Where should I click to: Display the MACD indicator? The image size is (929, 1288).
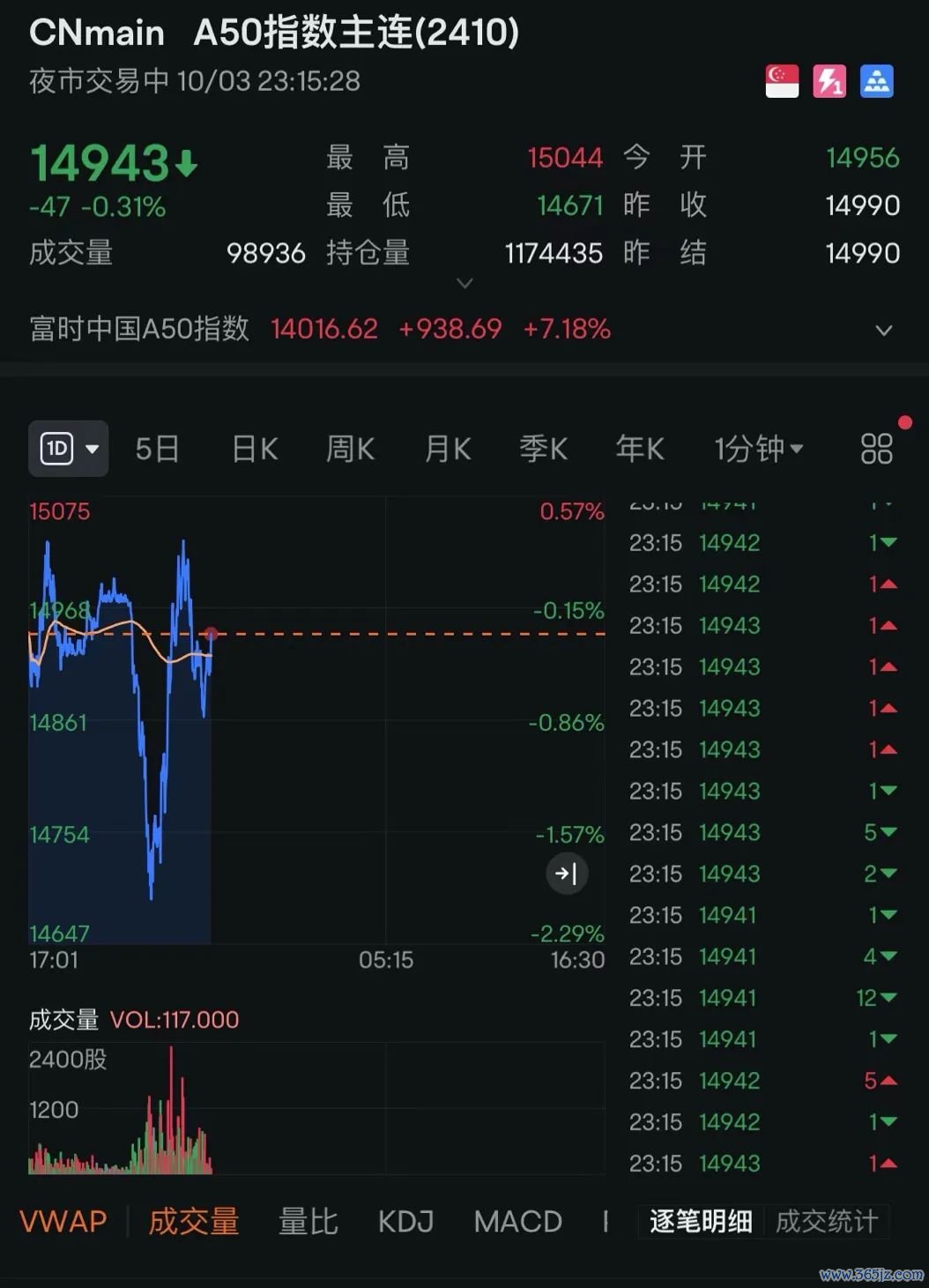click(x=517, y=1221)
